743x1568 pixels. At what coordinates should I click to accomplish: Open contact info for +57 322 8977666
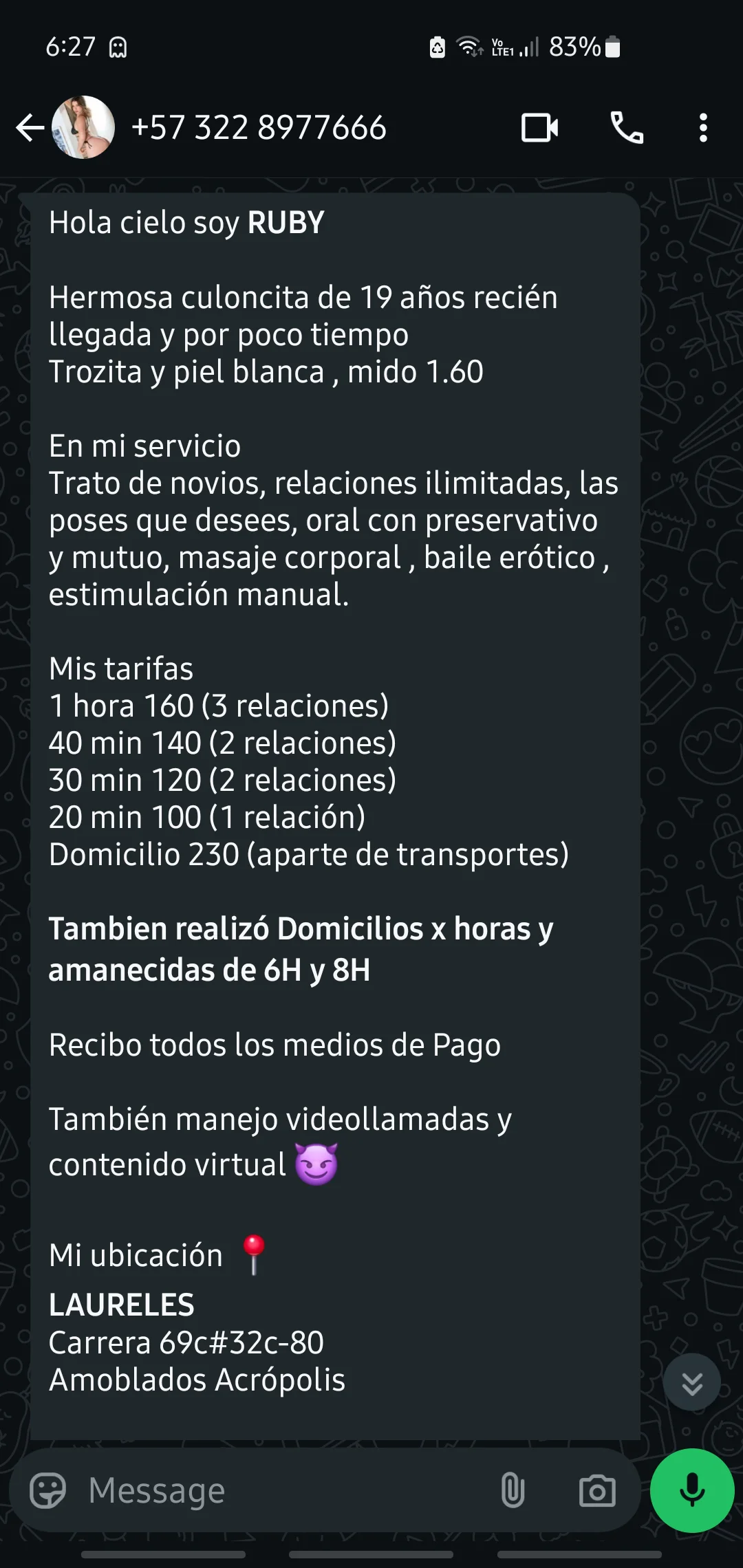pos(259,128)
